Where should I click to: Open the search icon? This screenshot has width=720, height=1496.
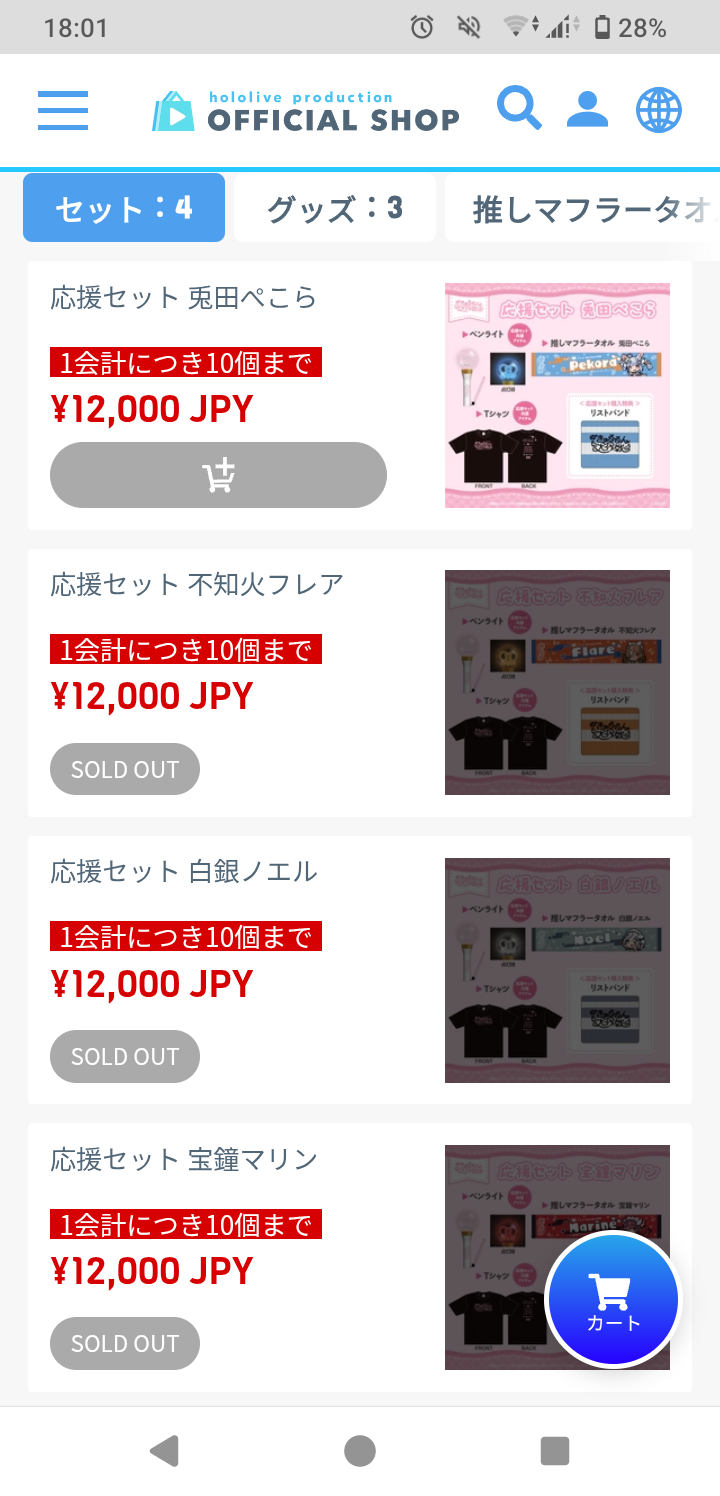pos(519,109)
